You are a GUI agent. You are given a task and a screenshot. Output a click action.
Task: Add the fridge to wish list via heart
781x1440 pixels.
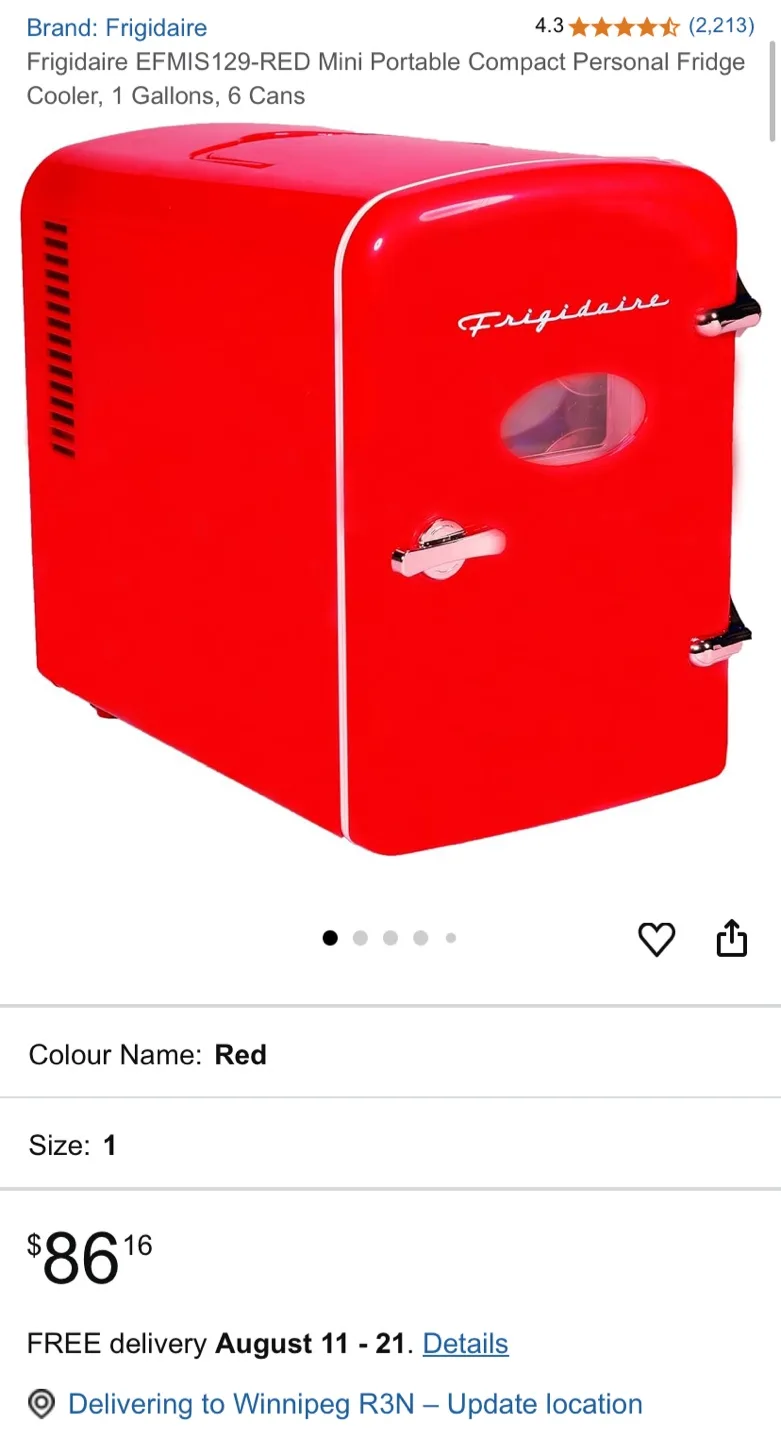click(657, 939)
